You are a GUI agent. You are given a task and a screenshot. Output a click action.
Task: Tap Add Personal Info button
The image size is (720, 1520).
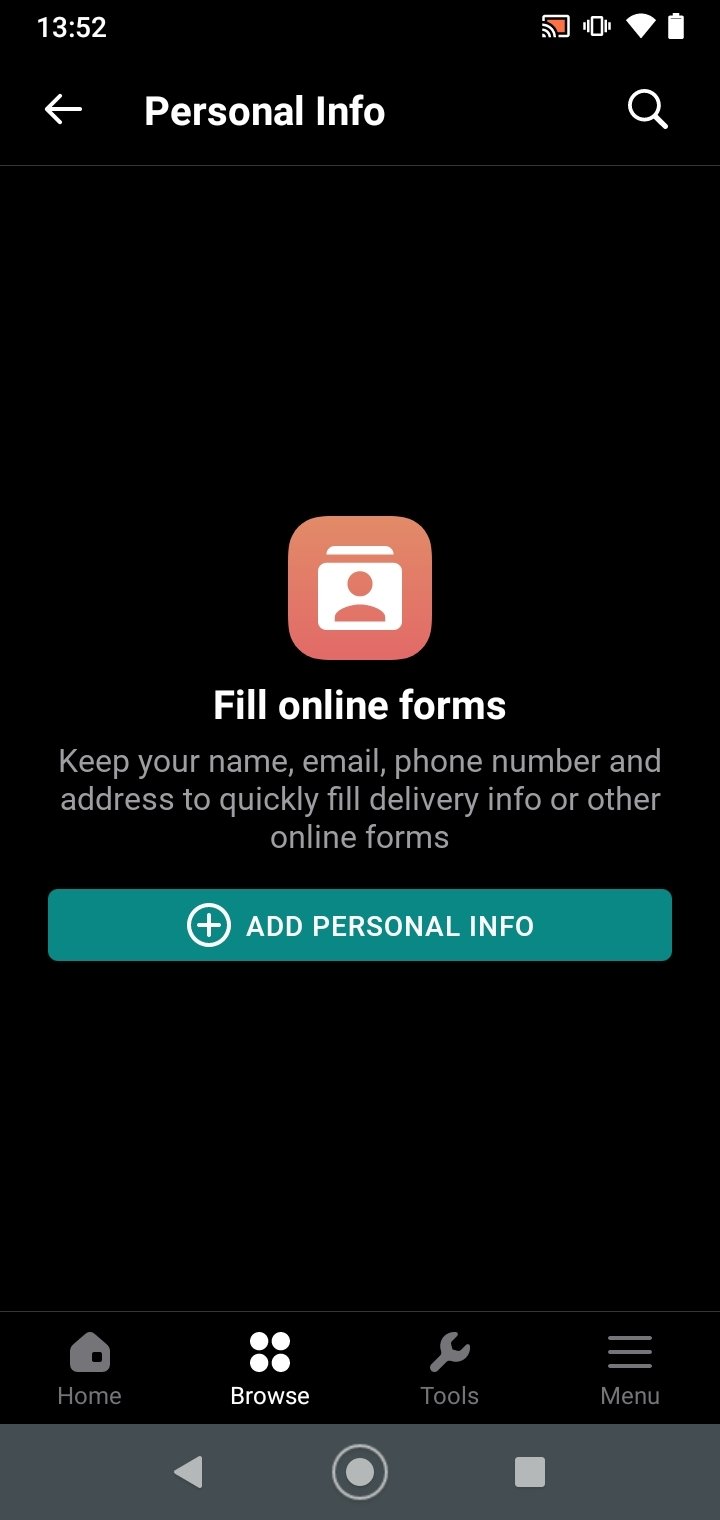(360, 925)
